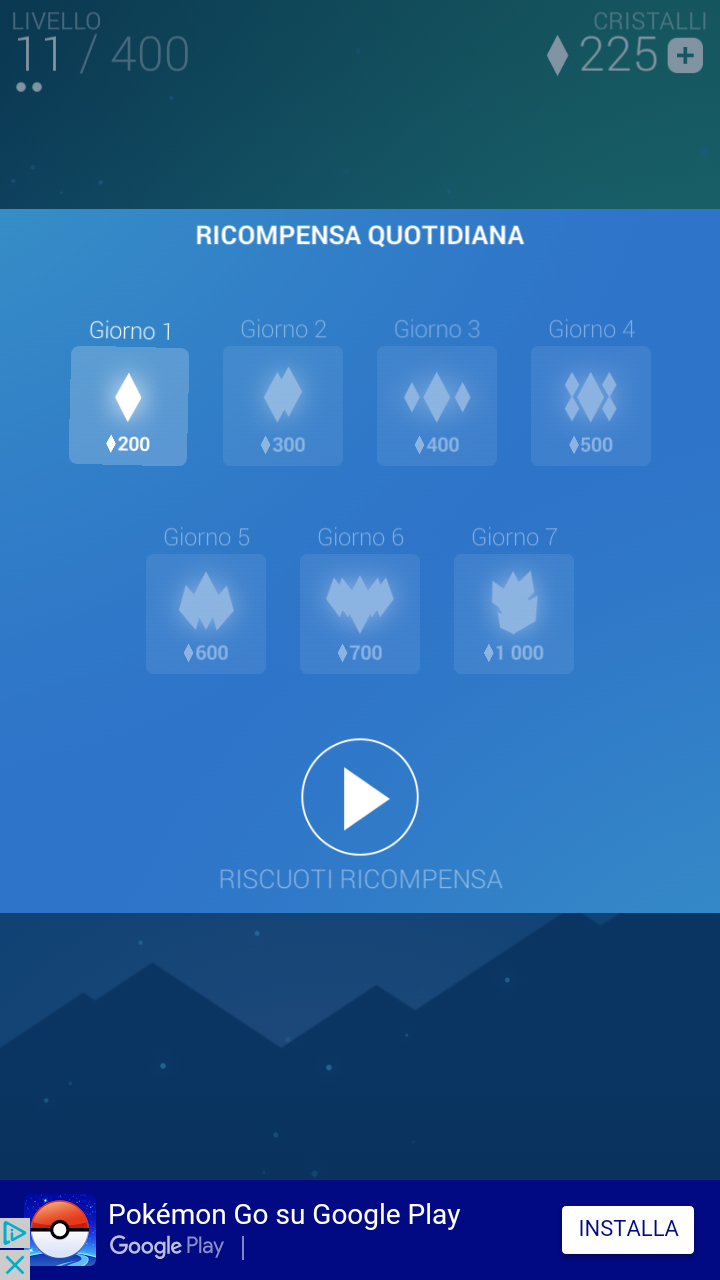
Task: Install Pokémon Go from the ad banner
Action: click(627, 1229)
